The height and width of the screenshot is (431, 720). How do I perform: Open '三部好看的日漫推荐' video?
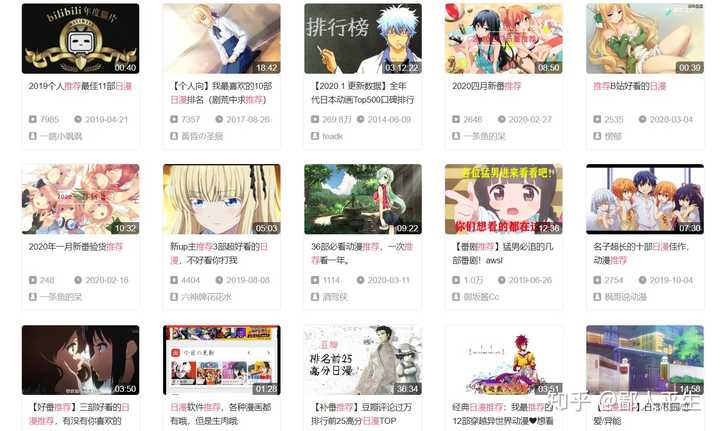(x=80, y=360)
